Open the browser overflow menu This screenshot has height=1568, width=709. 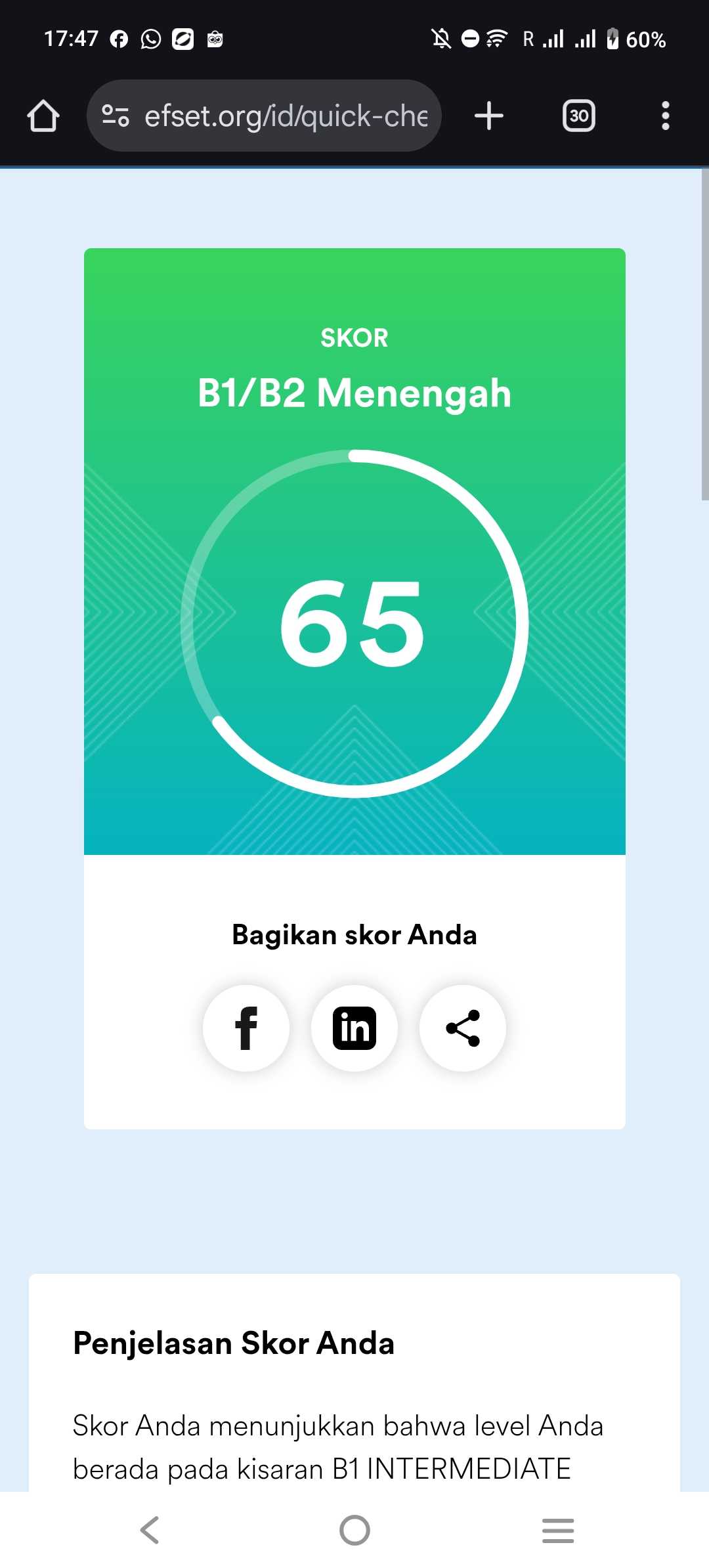(665, 116)
